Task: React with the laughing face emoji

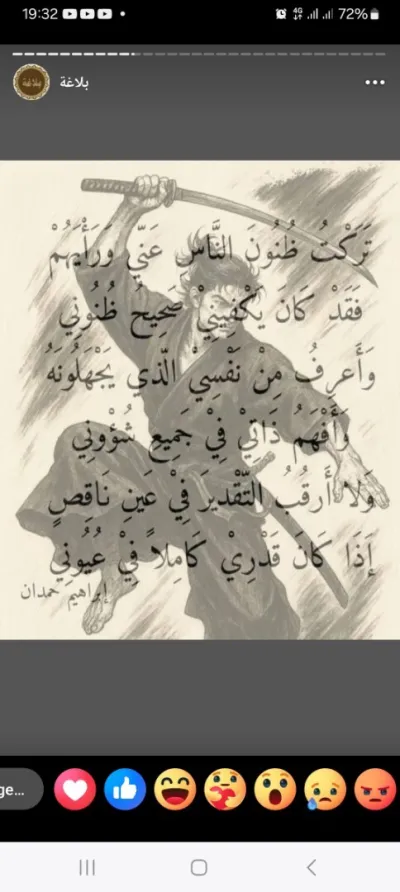Action: point(175,789)
